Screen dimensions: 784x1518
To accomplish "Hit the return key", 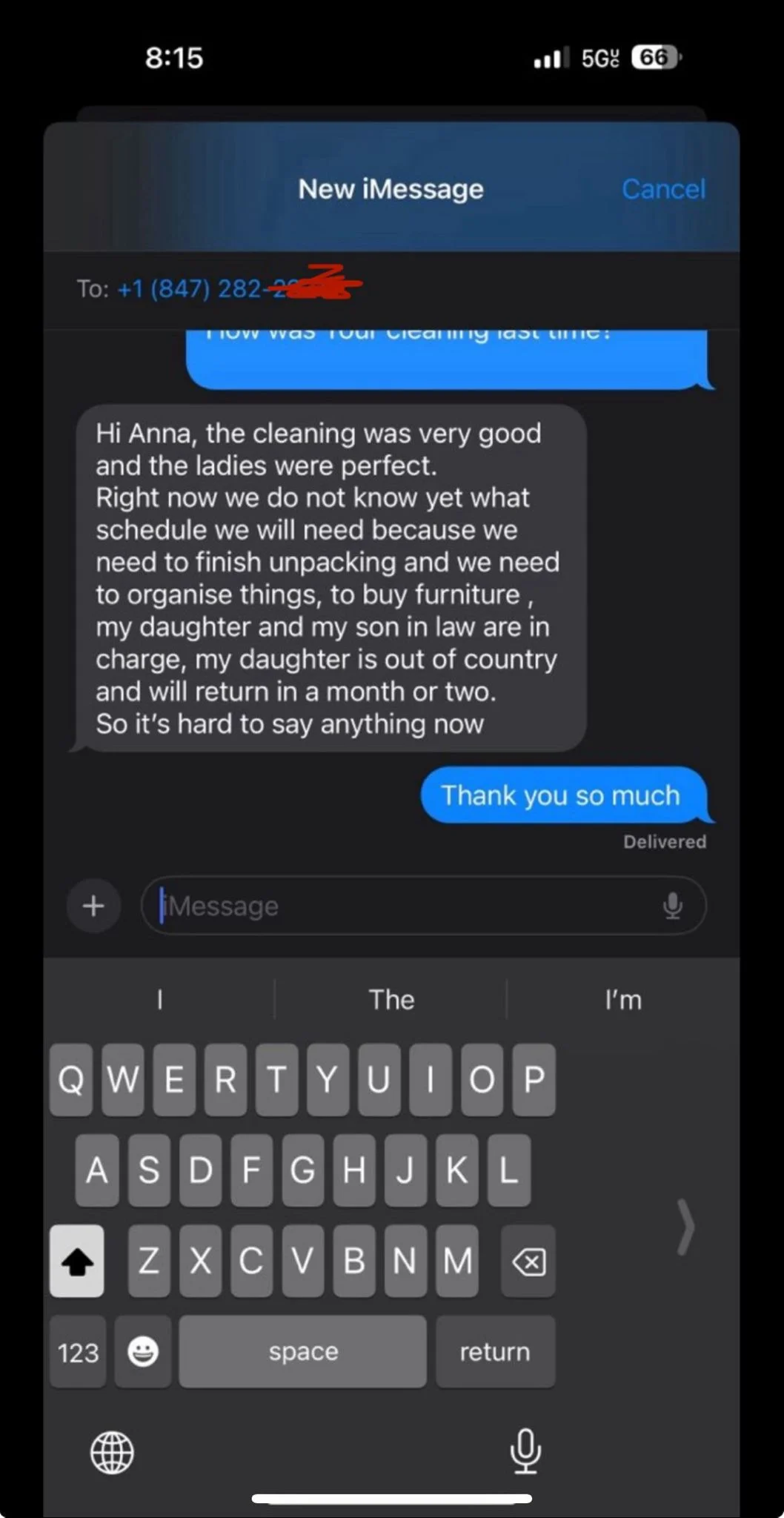I will click(x=495, y=1351).
